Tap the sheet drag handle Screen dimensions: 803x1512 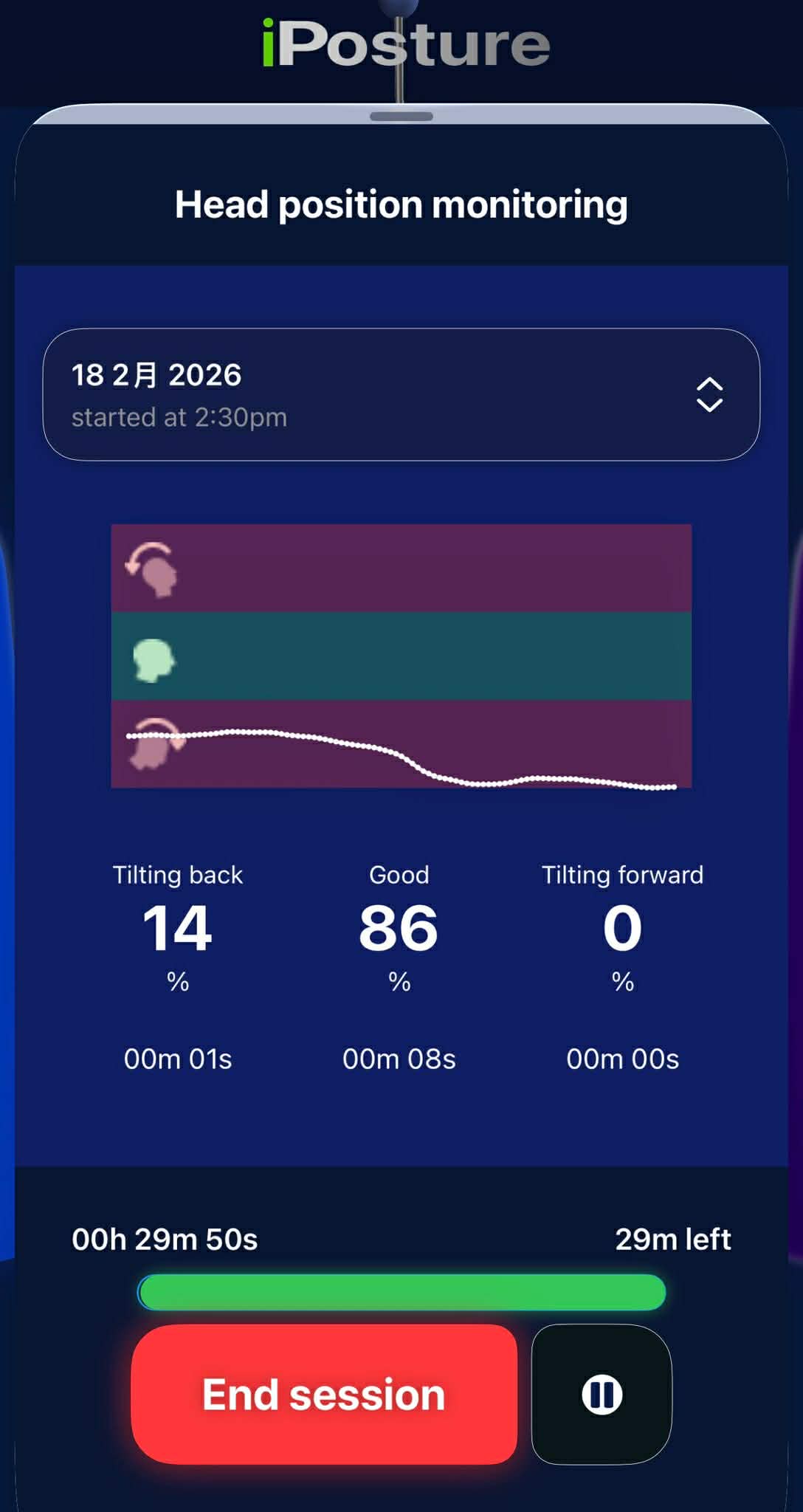coord(401,117)
